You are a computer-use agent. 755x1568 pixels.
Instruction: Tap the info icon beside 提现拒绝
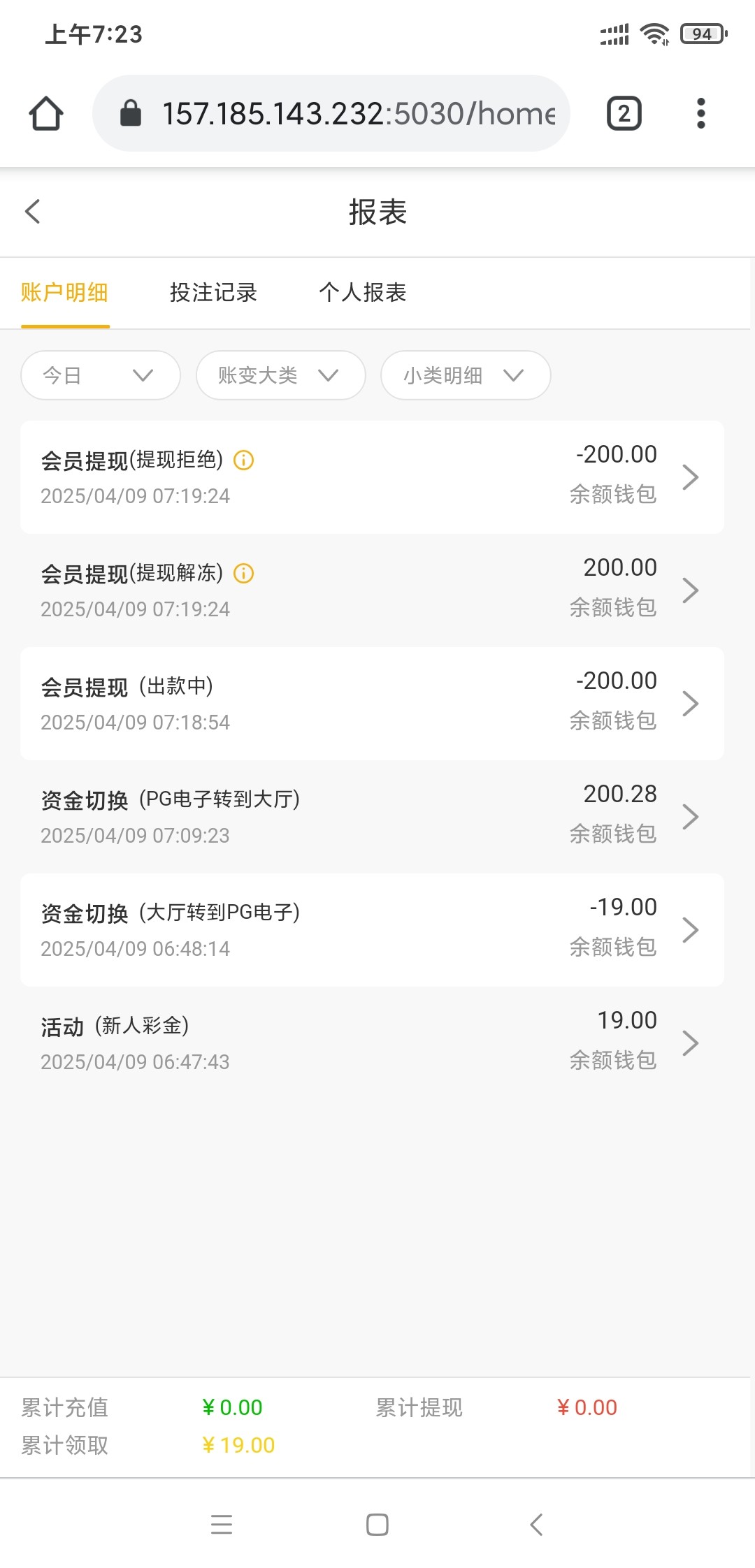click(x=243, y=460)
